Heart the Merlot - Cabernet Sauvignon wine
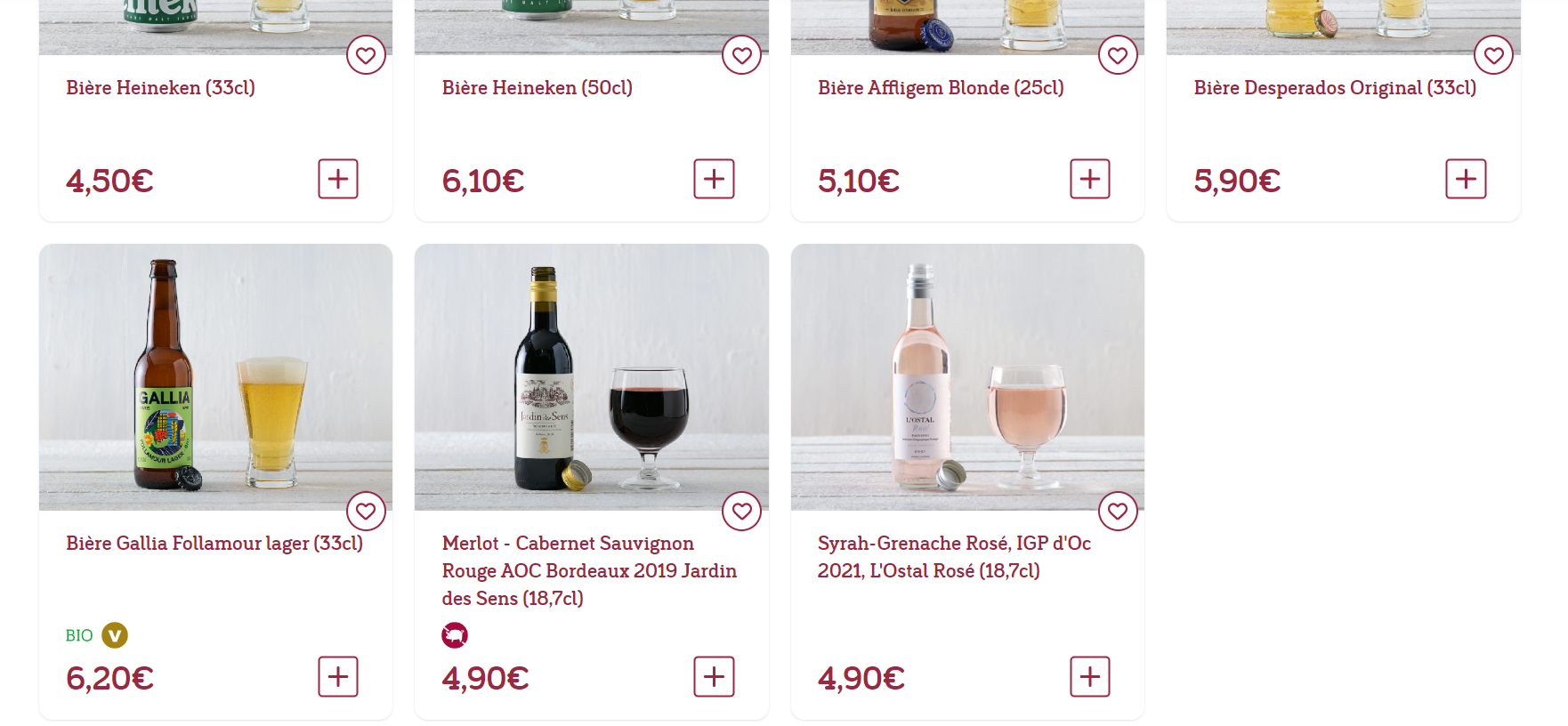This screenshot has height=726, width=1568. click(741, 511)
